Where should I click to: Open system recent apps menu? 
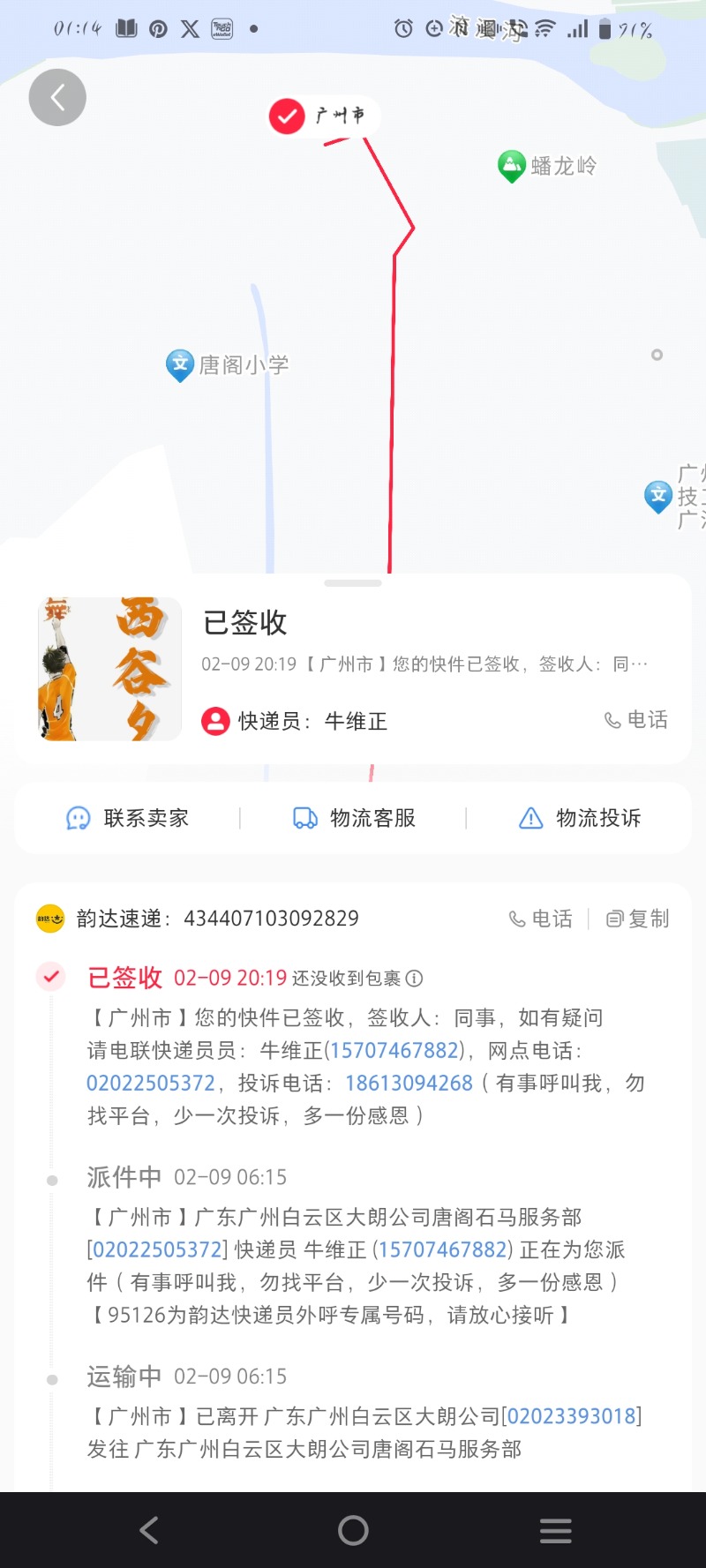(x=555, y=1530)
